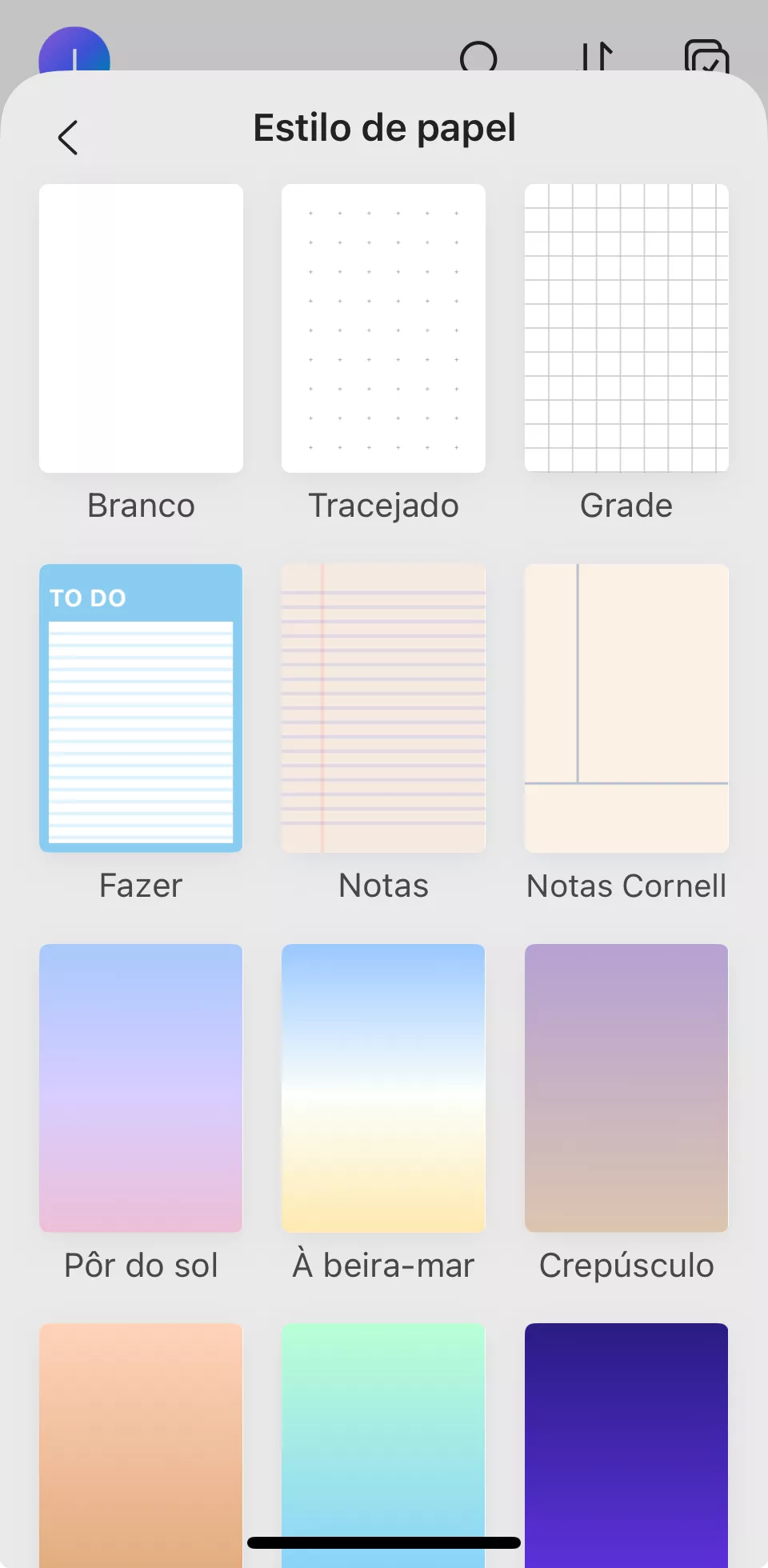768x1568 pixels.
Task: Tap the Estilo de papel header
Action: point(384,127)
